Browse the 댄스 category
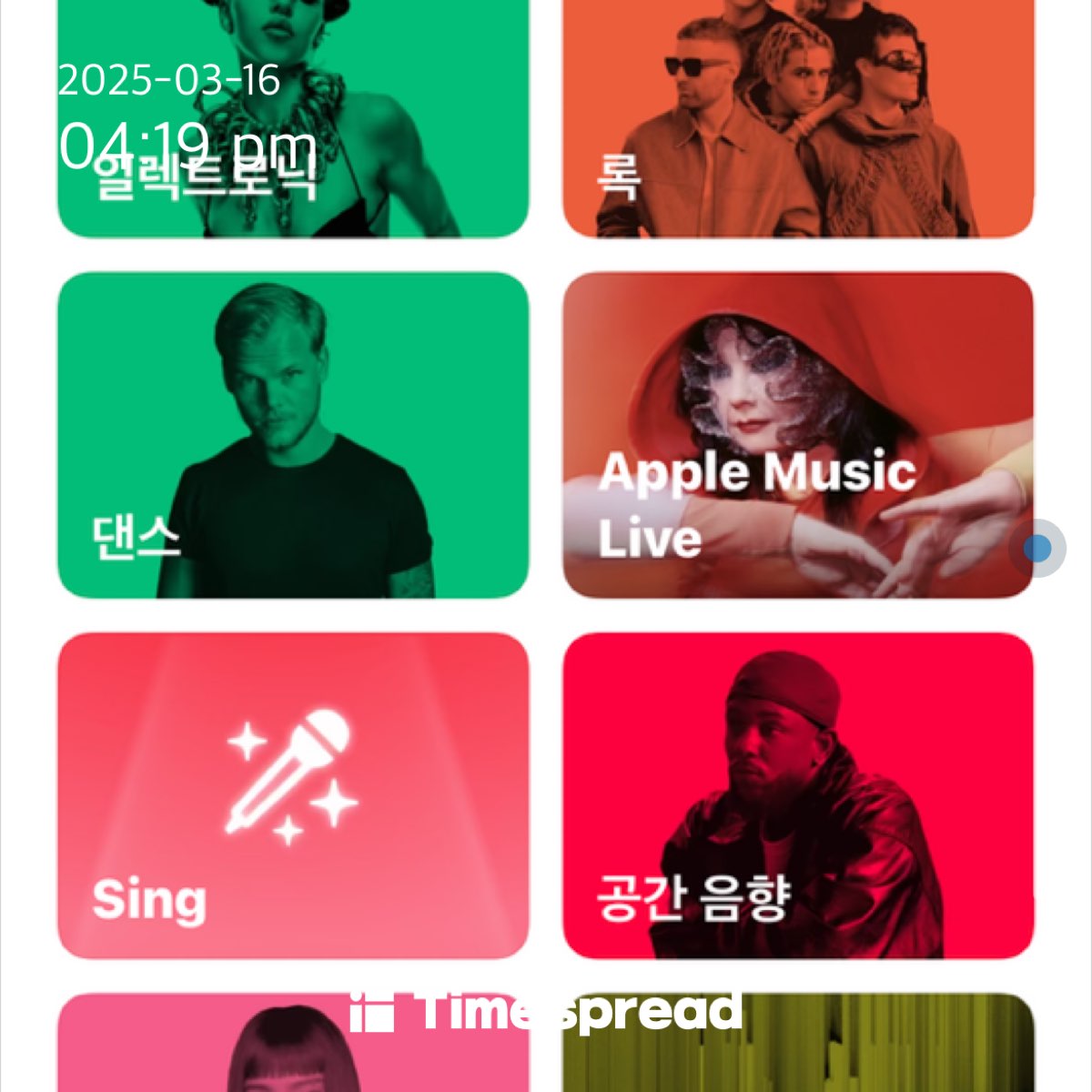Viewport: 1092px width, 1092px height. [293, 435]
